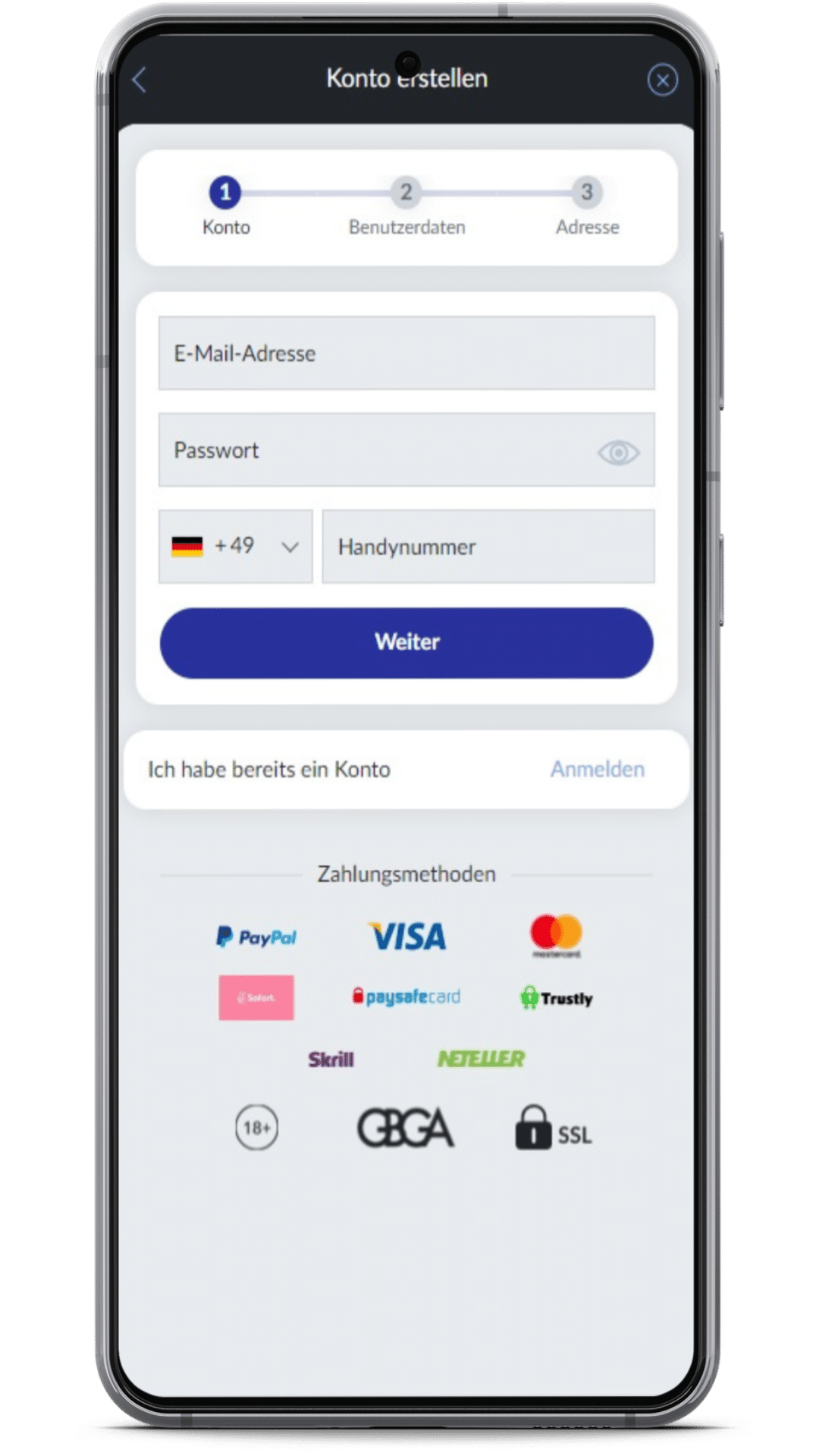Open the Anmelden login link
Image resolution: width=819 pixels, height=1456 pixels.
[598, 770]
